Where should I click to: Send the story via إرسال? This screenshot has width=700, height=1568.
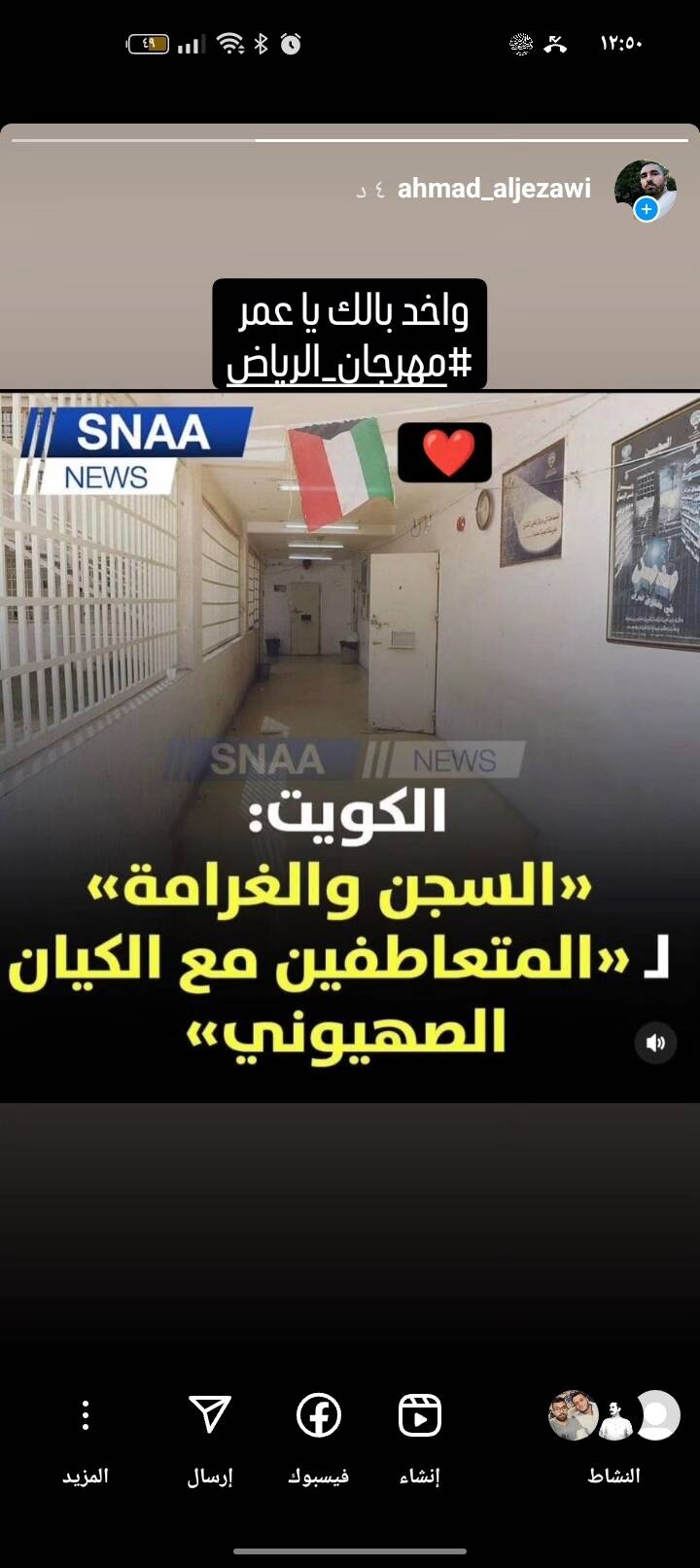coord(210,1434)
